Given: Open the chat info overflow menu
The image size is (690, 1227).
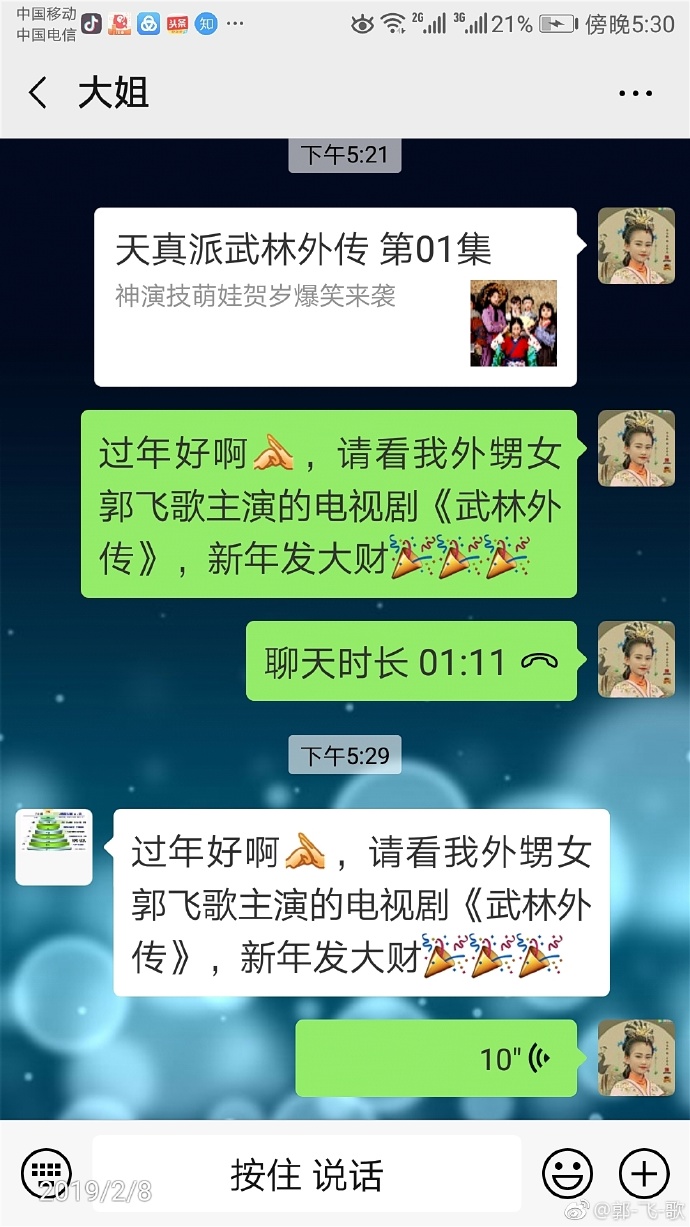Looking at the screenshot, I should (635, 94).
